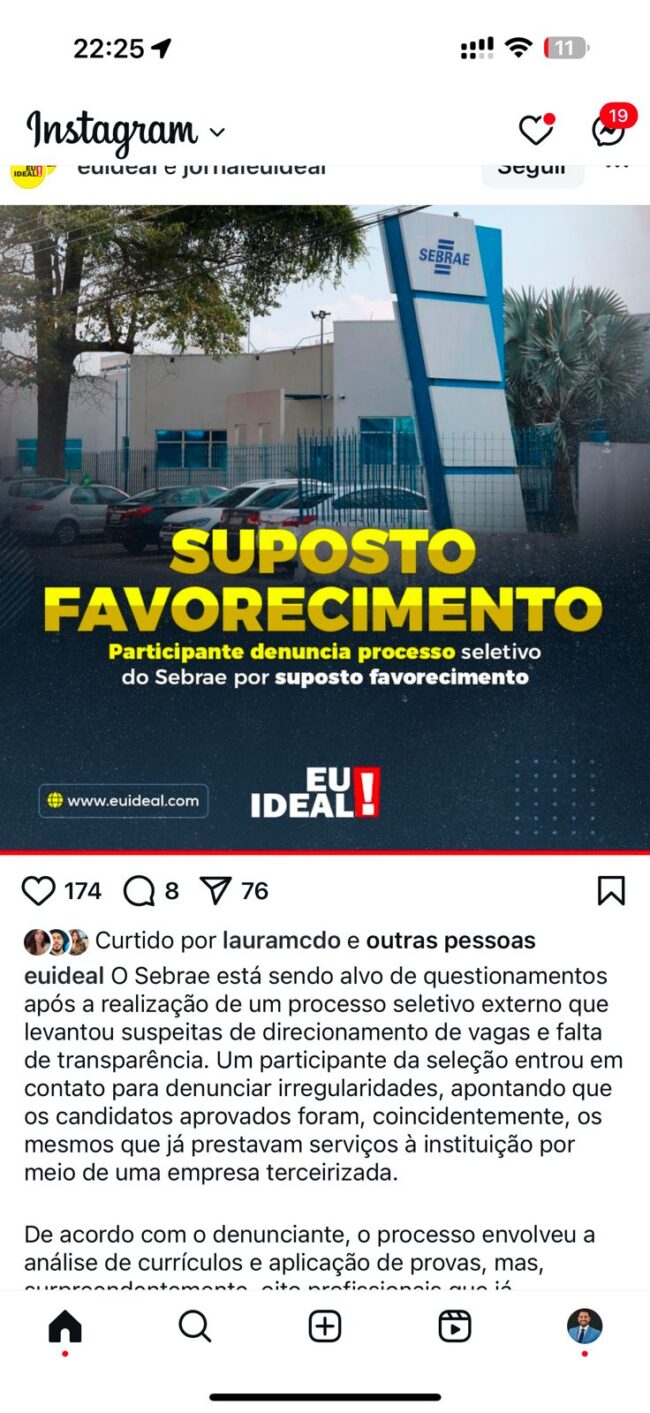
Task: Save the post with the bookmark icon
Action: 610,890
